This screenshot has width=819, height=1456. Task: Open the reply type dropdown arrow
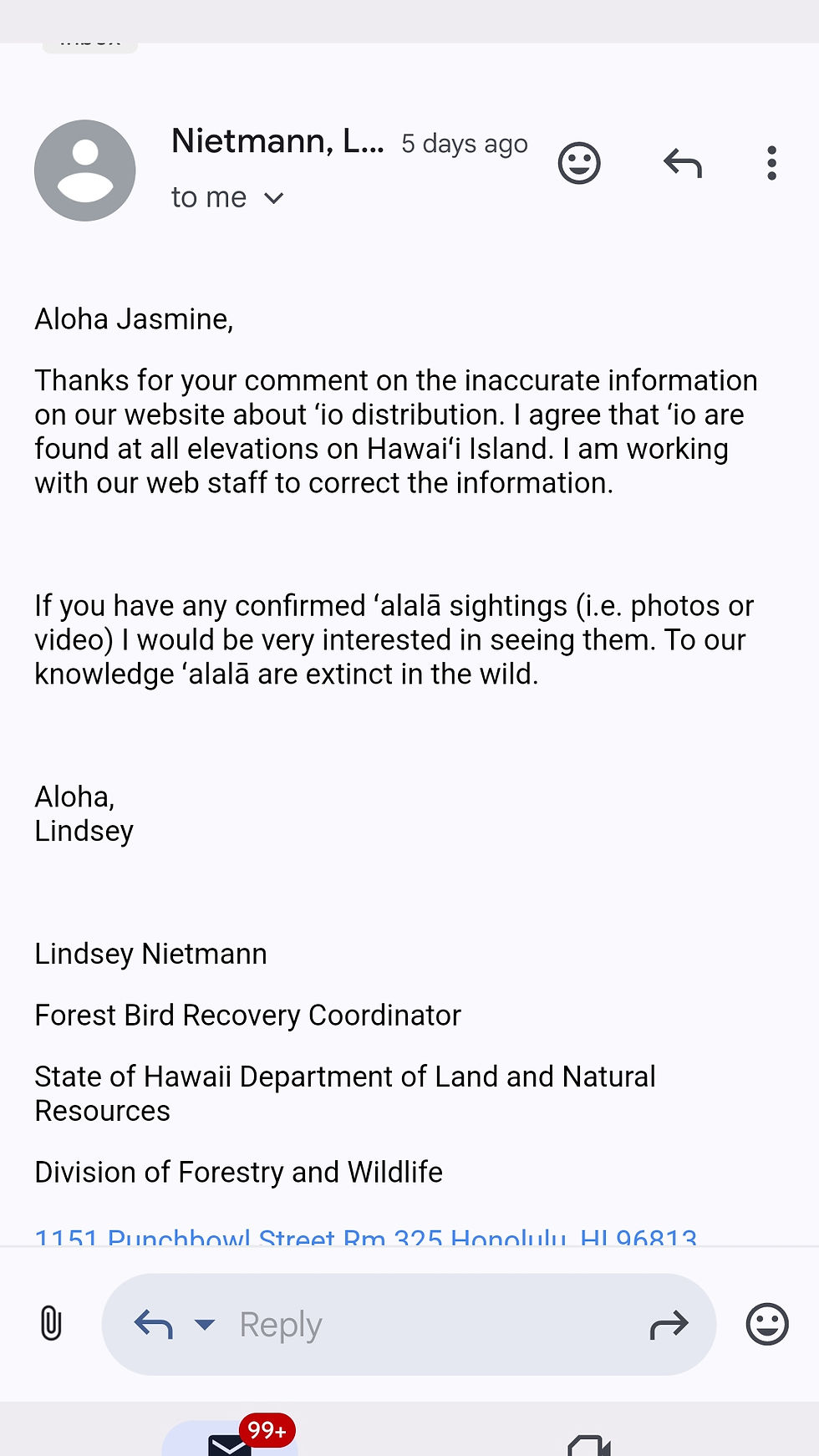[205, 1324]
